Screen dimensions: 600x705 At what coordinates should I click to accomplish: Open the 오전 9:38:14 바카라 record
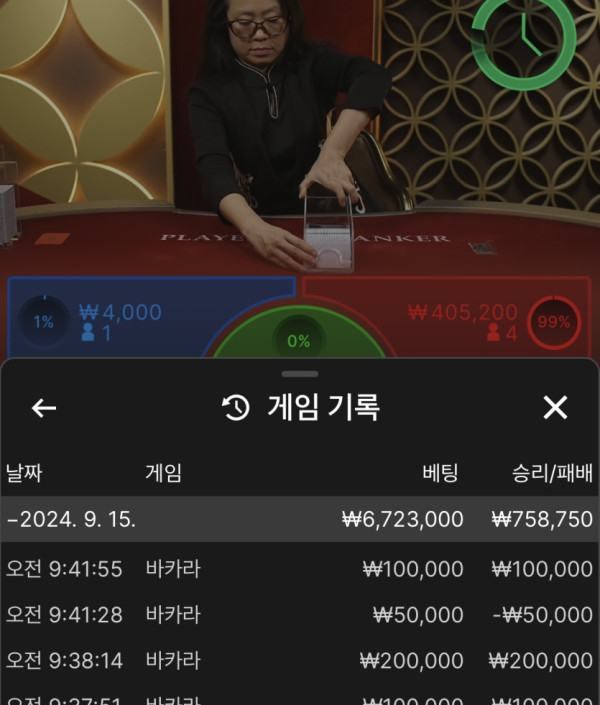click(x=299, y=661)
